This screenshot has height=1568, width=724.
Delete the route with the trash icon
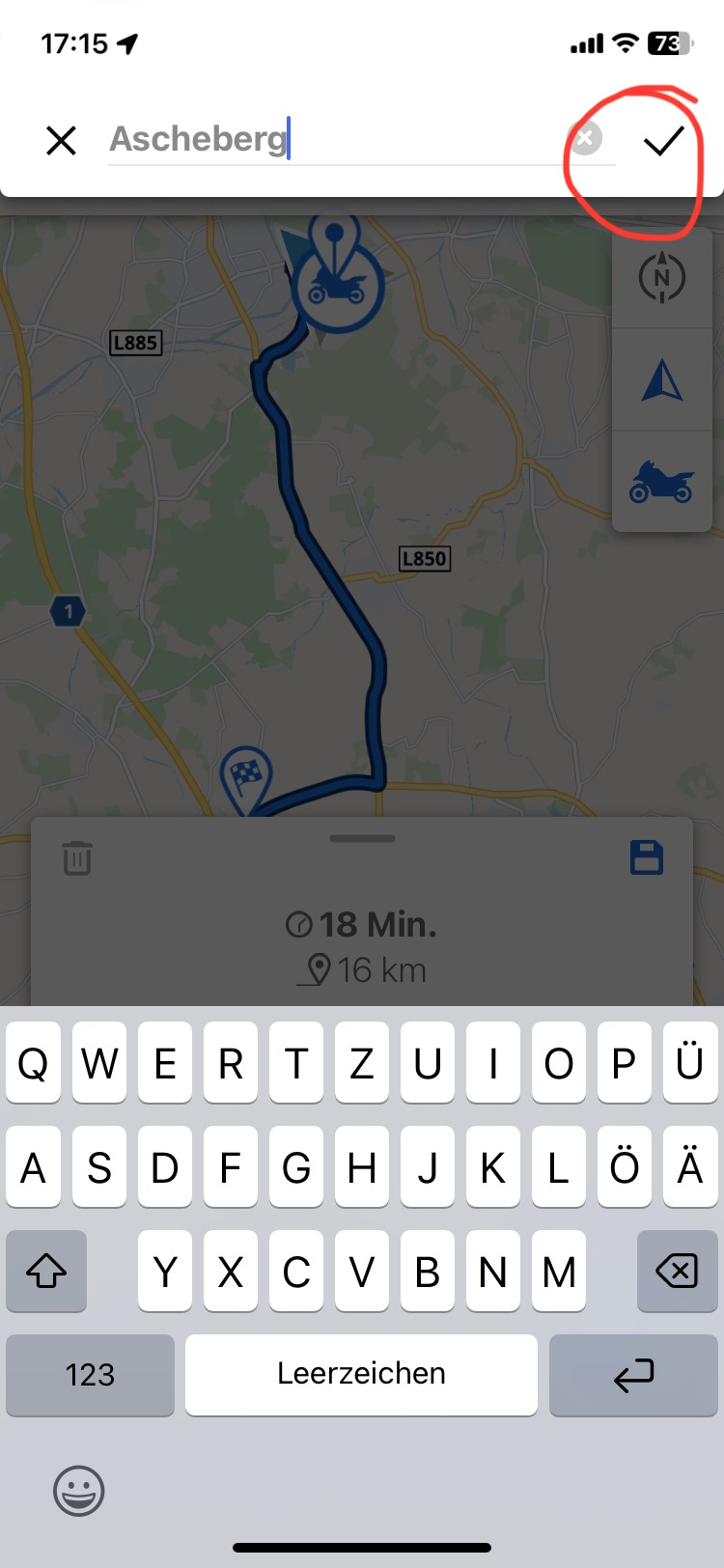pyautogui.click(x=77, y=857)
